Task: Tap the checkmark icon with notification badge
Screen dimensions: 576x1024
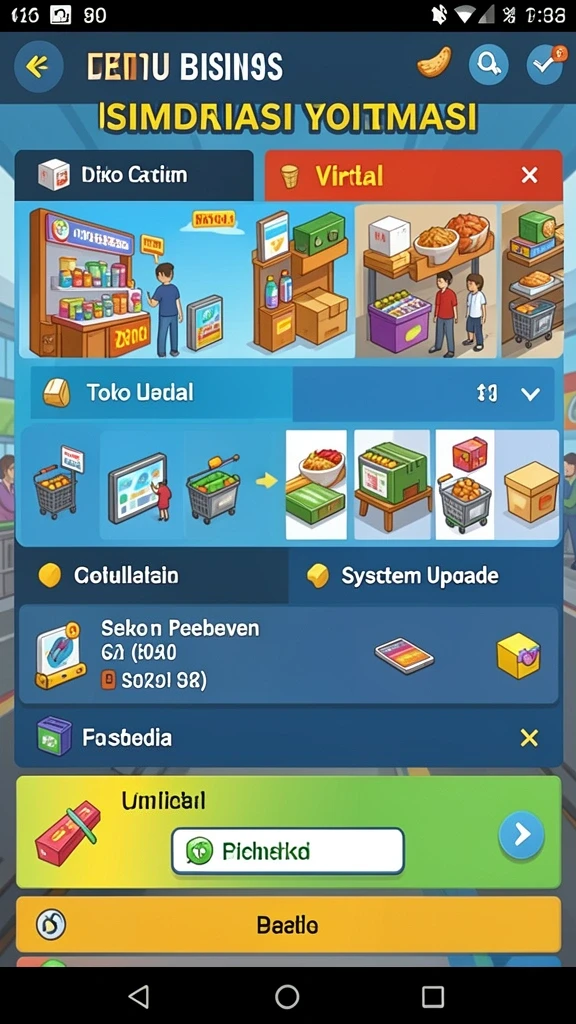Action: (544, 64)
